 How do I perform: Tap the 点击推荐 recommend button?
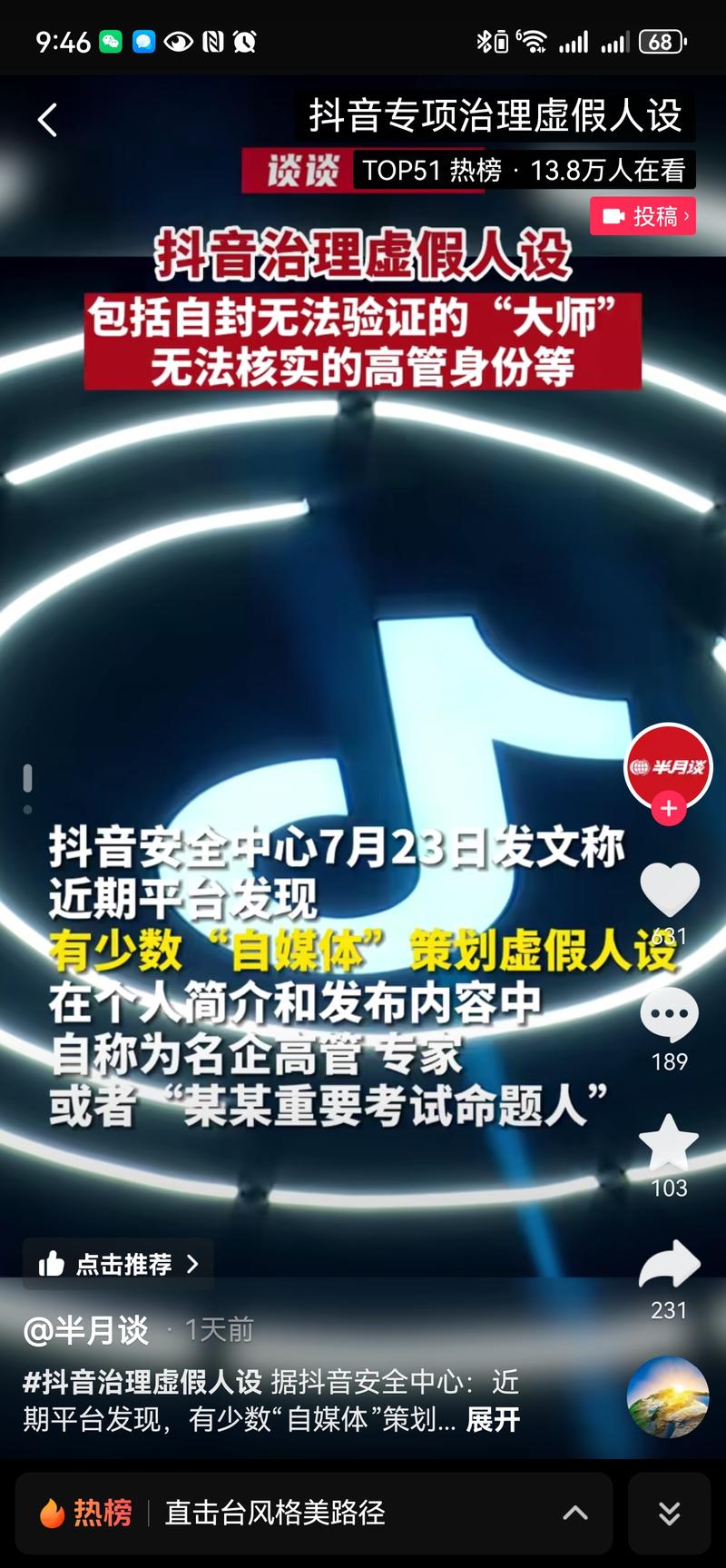tap(118, 1264)
